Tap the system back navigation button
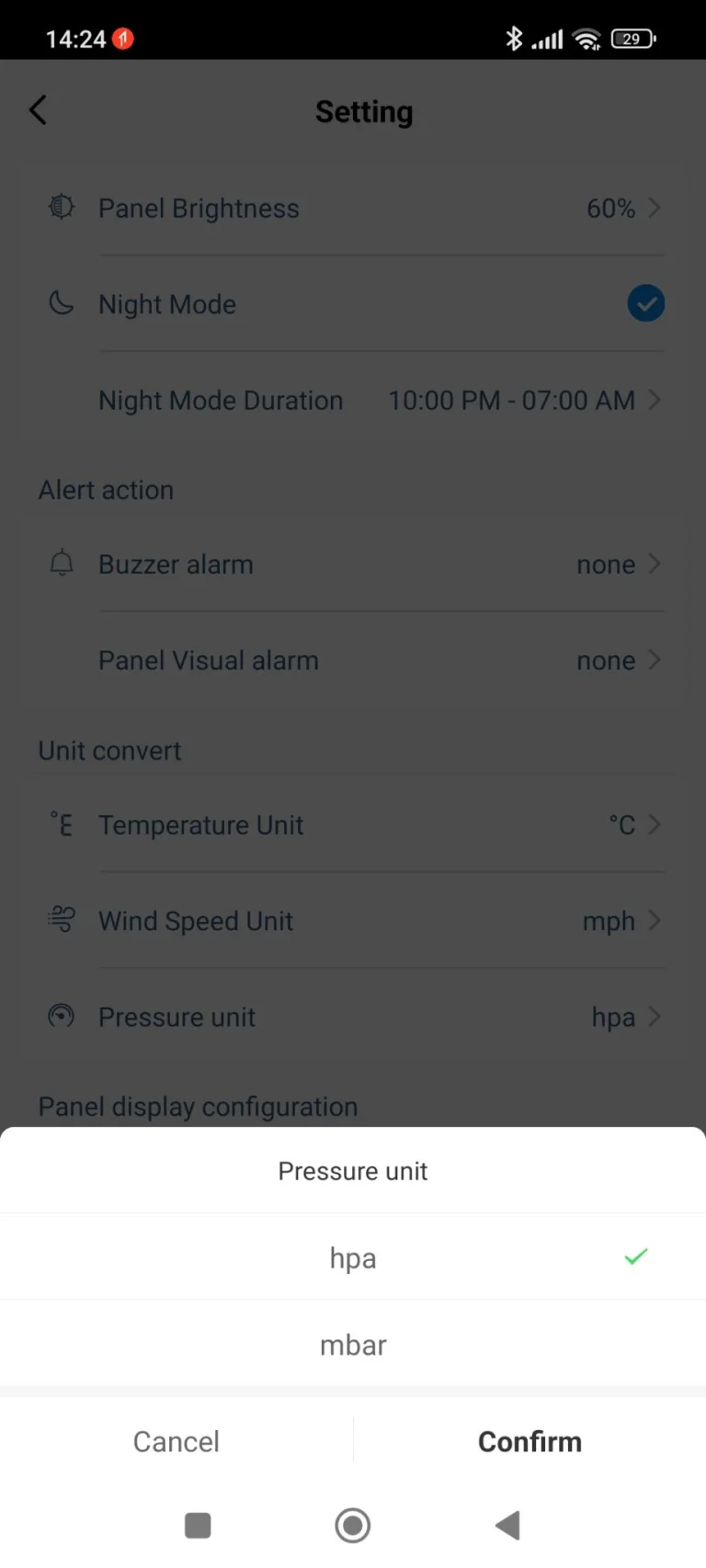Viewport: 706px width, 1568px height. pos(507,1526)
